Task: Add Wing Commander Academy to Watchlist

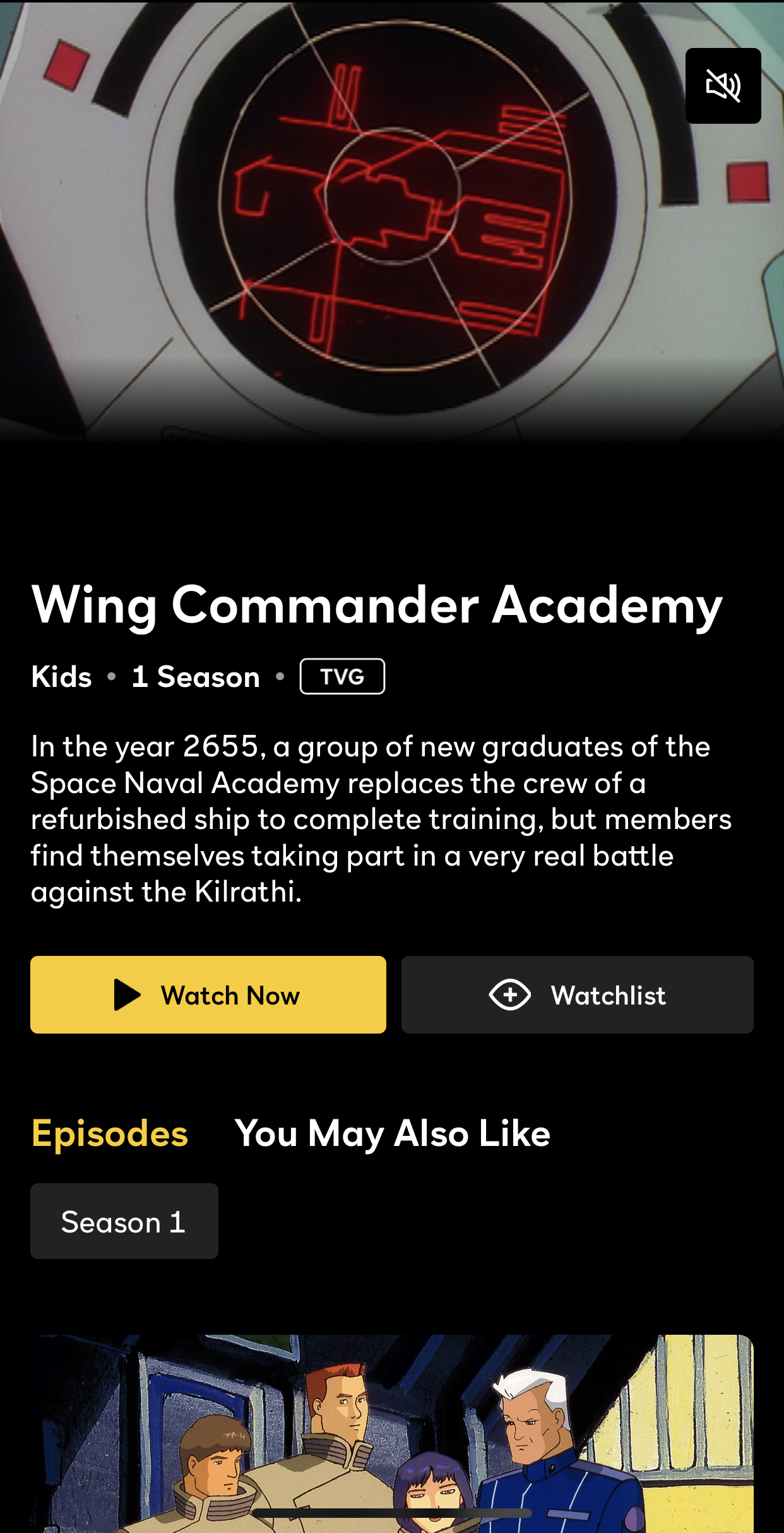Action: click(x=577, y=994)
